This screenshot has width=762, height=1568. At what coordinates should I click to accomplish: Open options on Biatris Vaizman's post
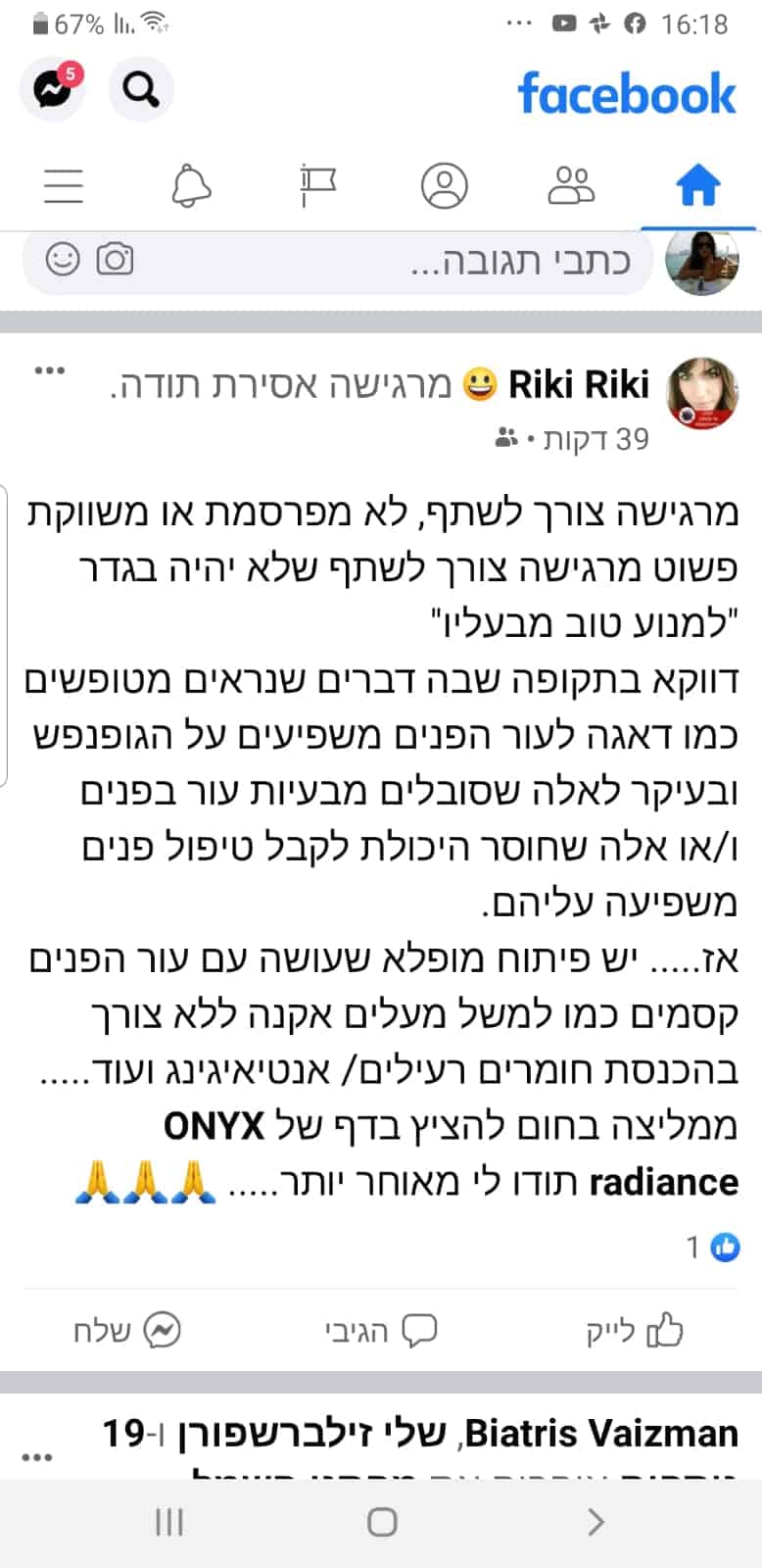tap(36, 1457)
